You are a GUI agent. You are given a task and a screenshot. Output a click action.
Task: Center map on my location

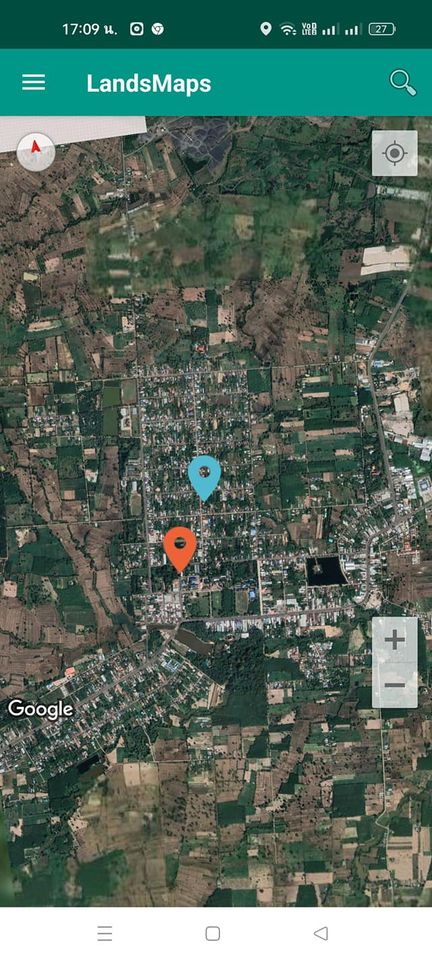[395, 153]
